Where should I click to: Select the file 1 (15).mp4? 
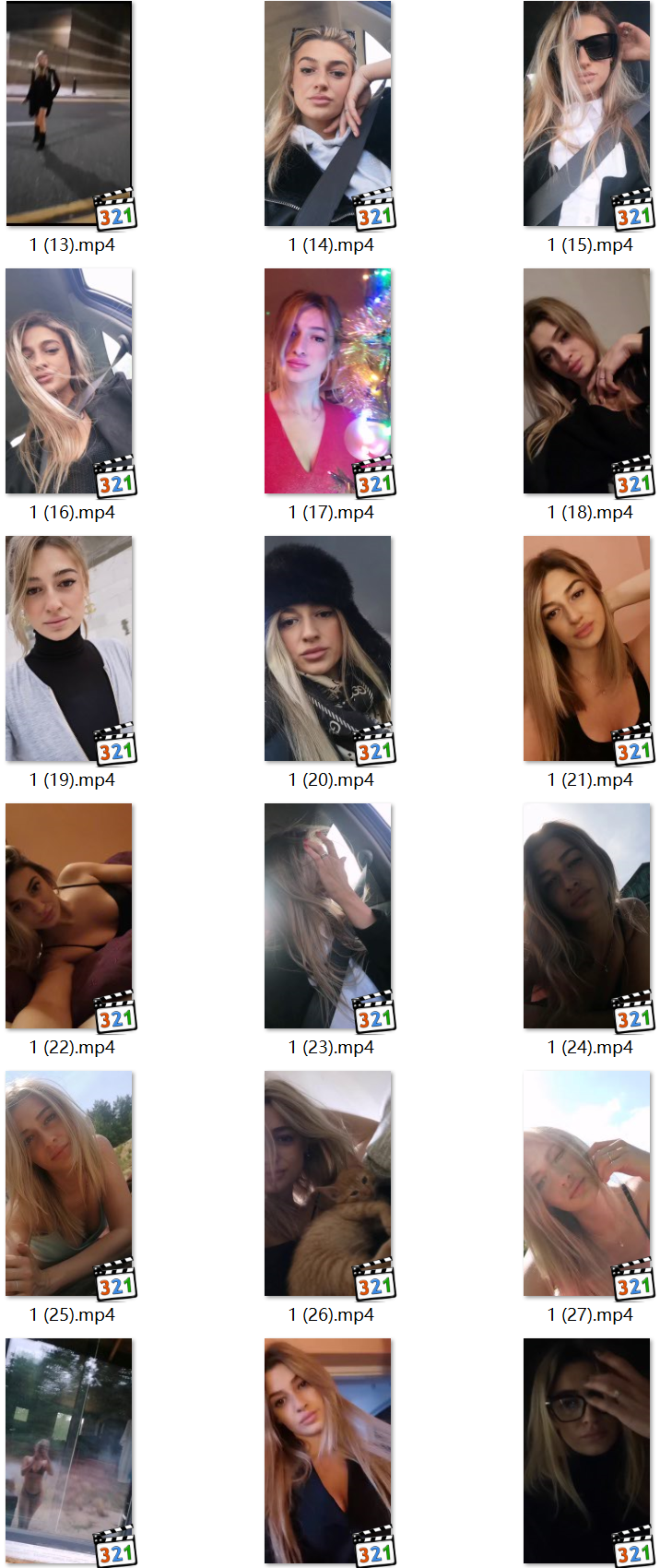[587, 114]
